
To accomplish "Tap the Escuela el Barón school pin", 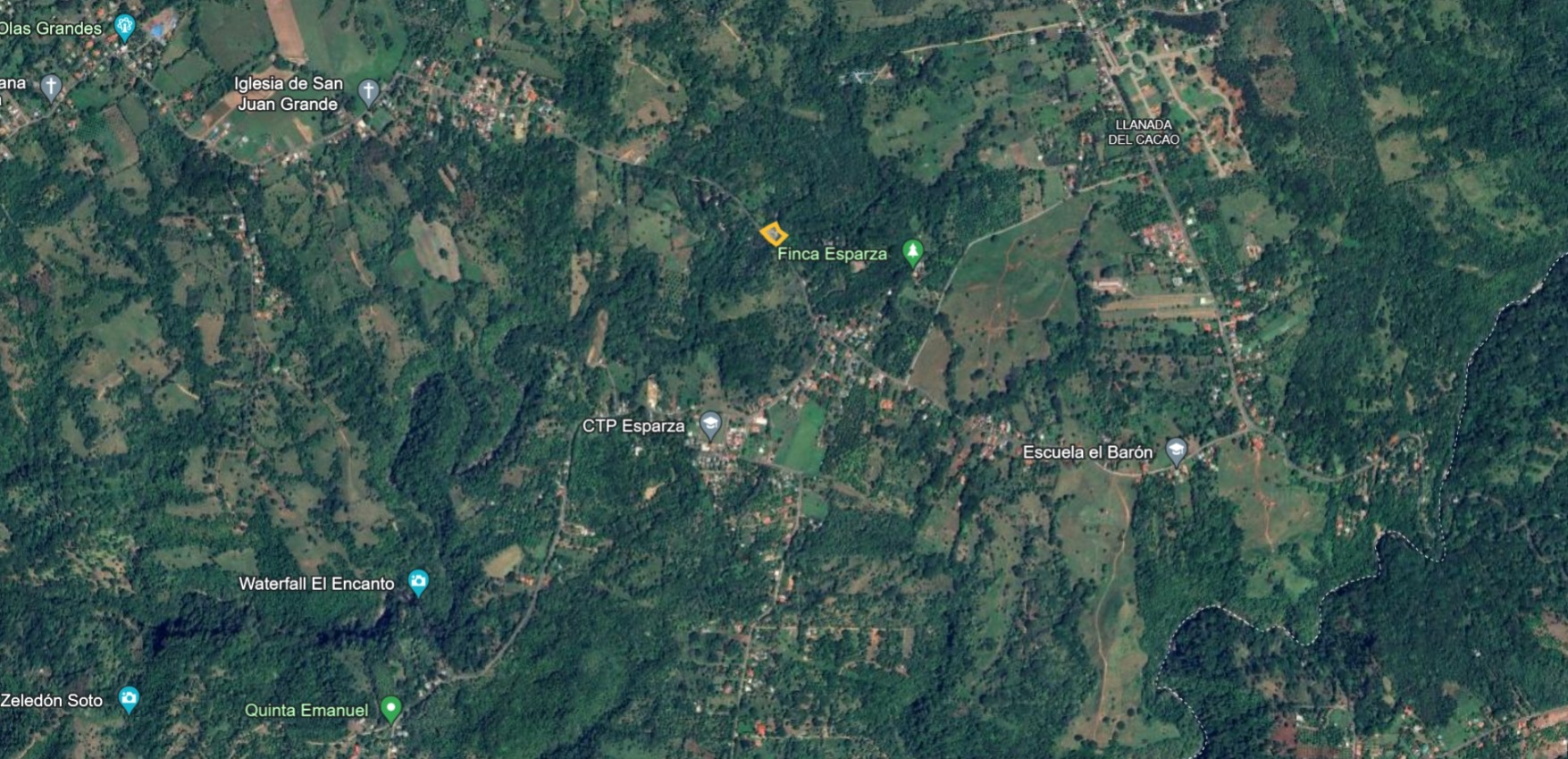I will 1177,451.
